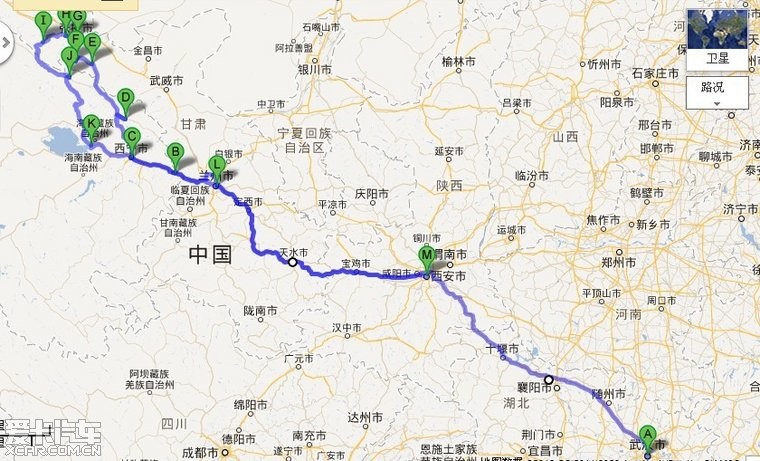
Task: Select route marker A near 武汉
Action: [648, 435]
